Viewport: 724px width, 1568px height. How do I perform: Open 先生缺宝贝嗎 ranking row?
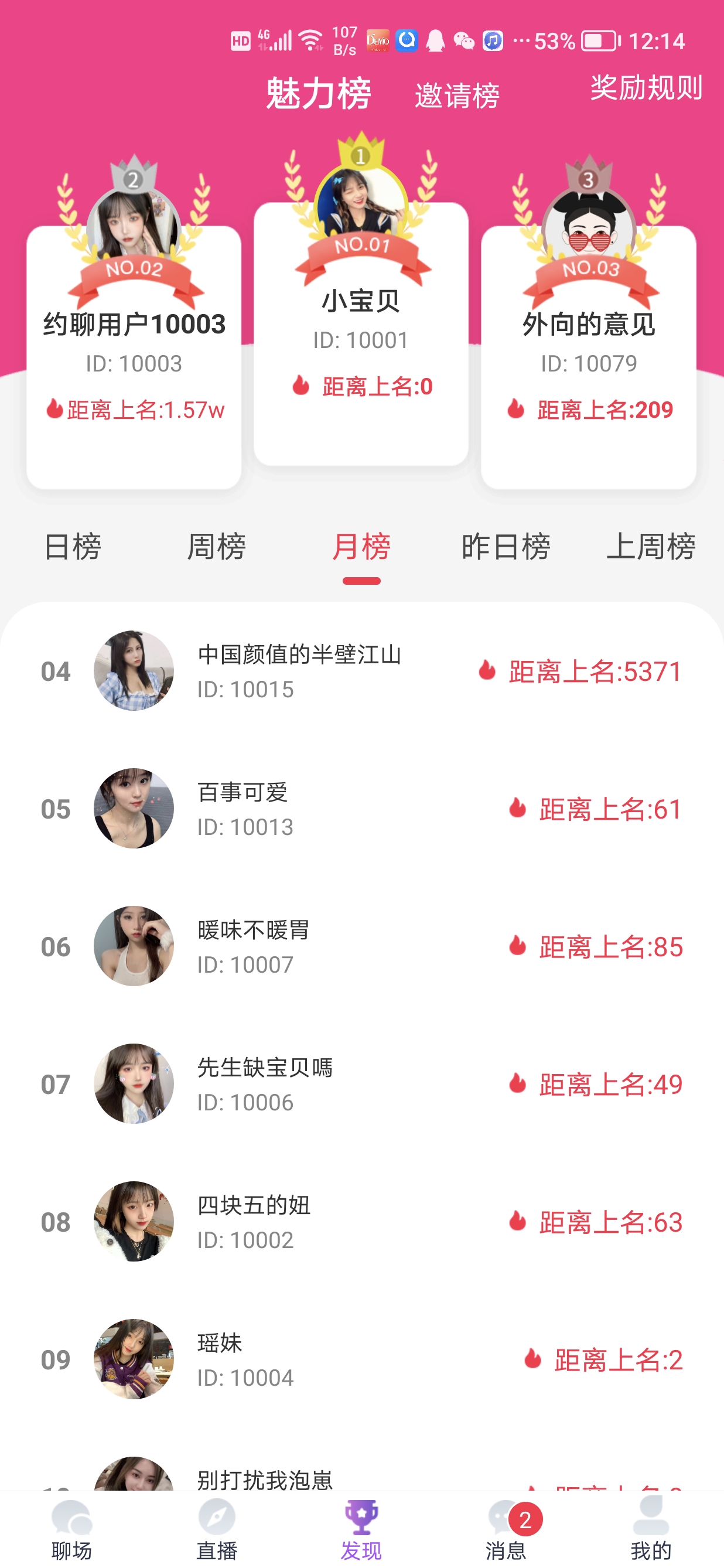click(x=361, y=1083)
